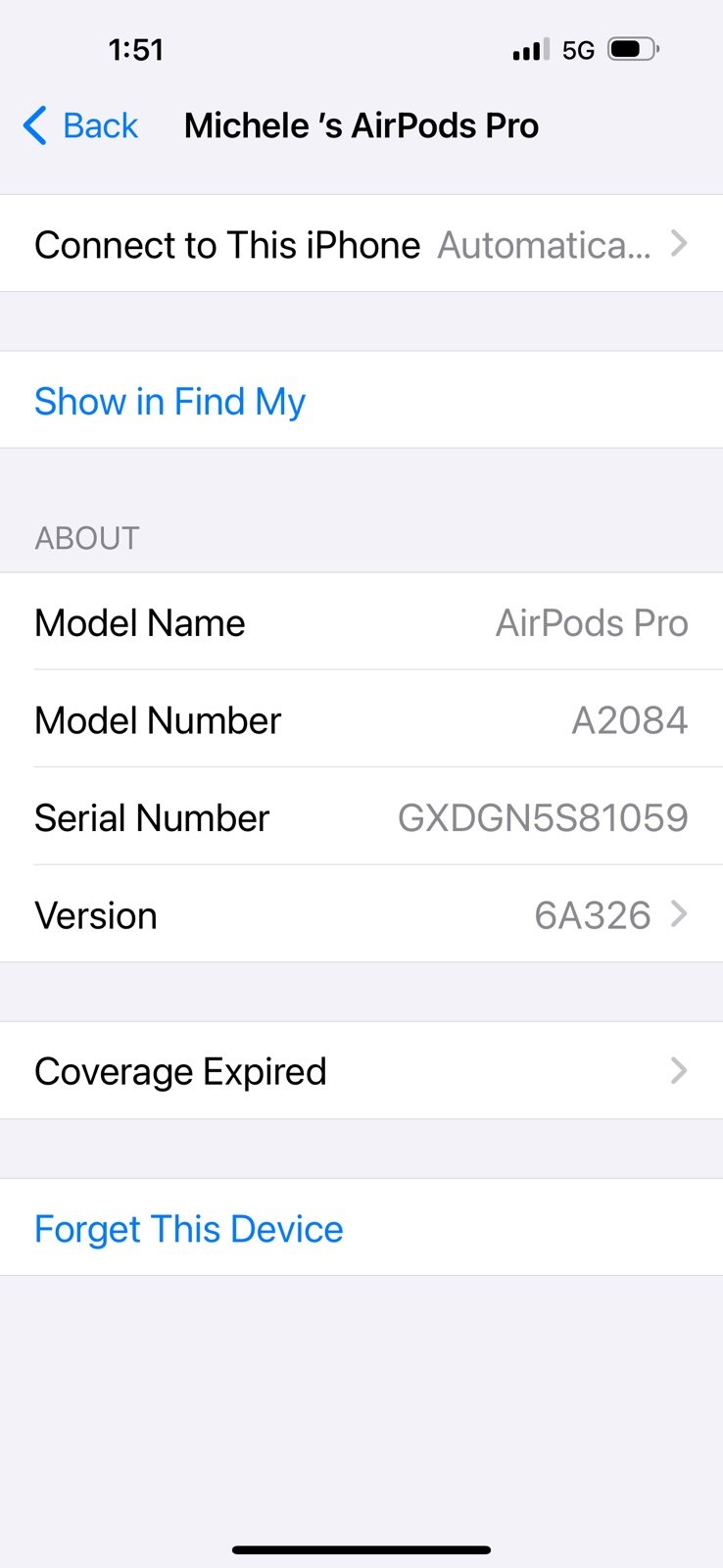
Task: Open the Coverage Expired row
Action: [361, 1071]
